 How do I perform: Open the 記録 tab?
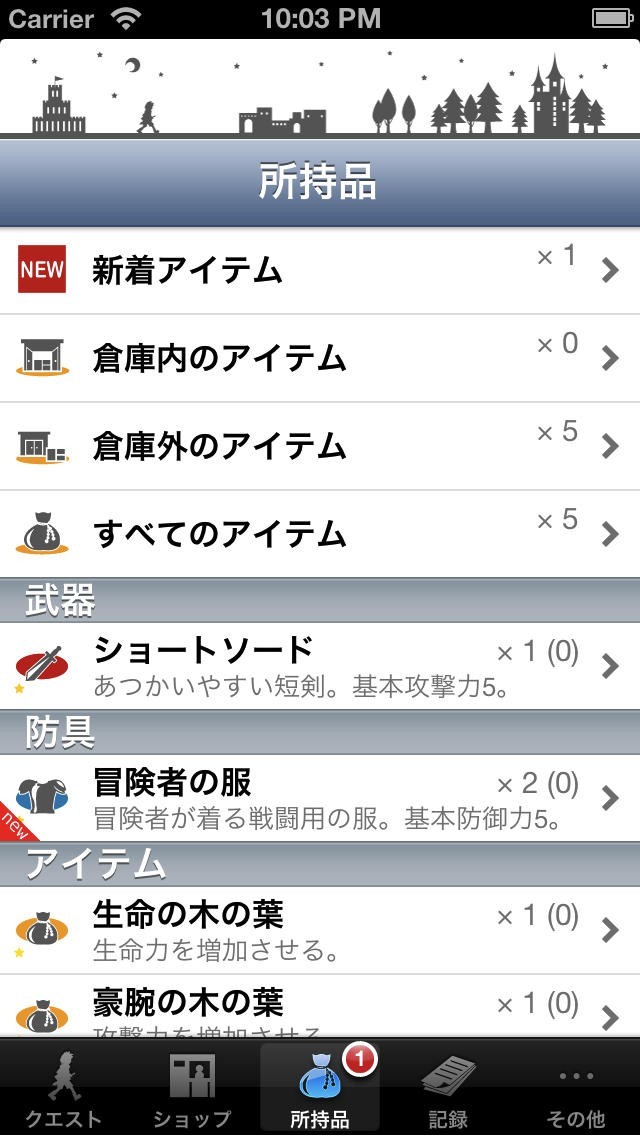[448, 1088]
